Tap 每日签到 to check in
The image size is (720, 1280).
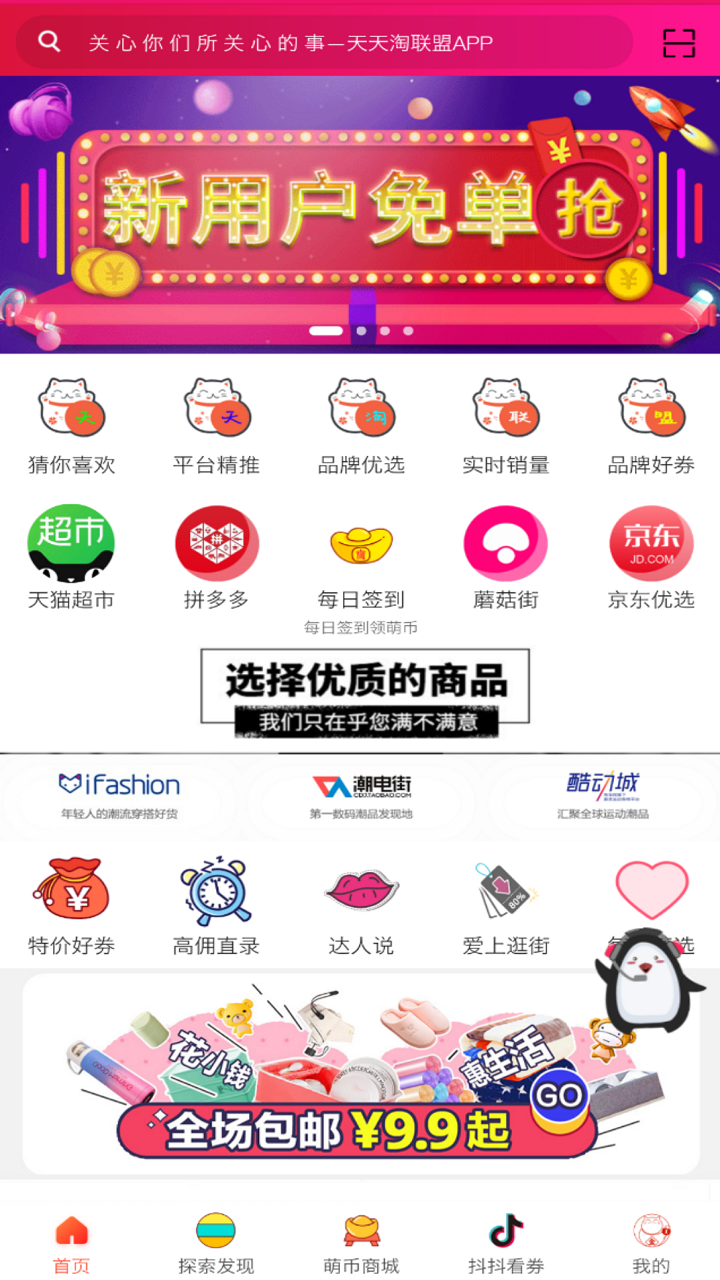tap(361, 558)
